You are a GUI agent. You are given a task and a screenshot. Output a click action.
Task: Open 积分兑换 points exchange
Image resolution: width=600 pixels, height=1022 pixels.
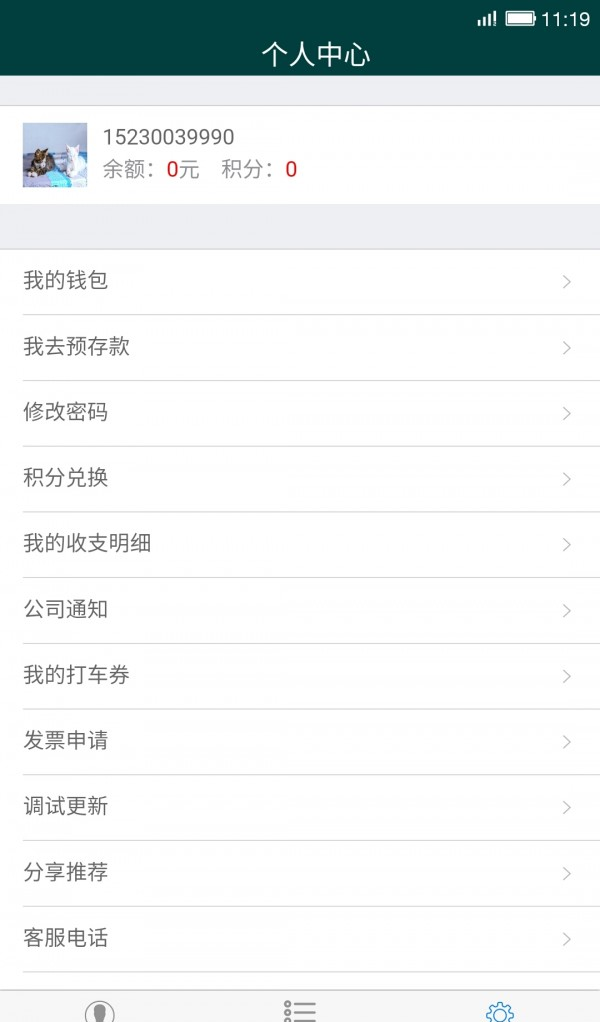point(300,479)
